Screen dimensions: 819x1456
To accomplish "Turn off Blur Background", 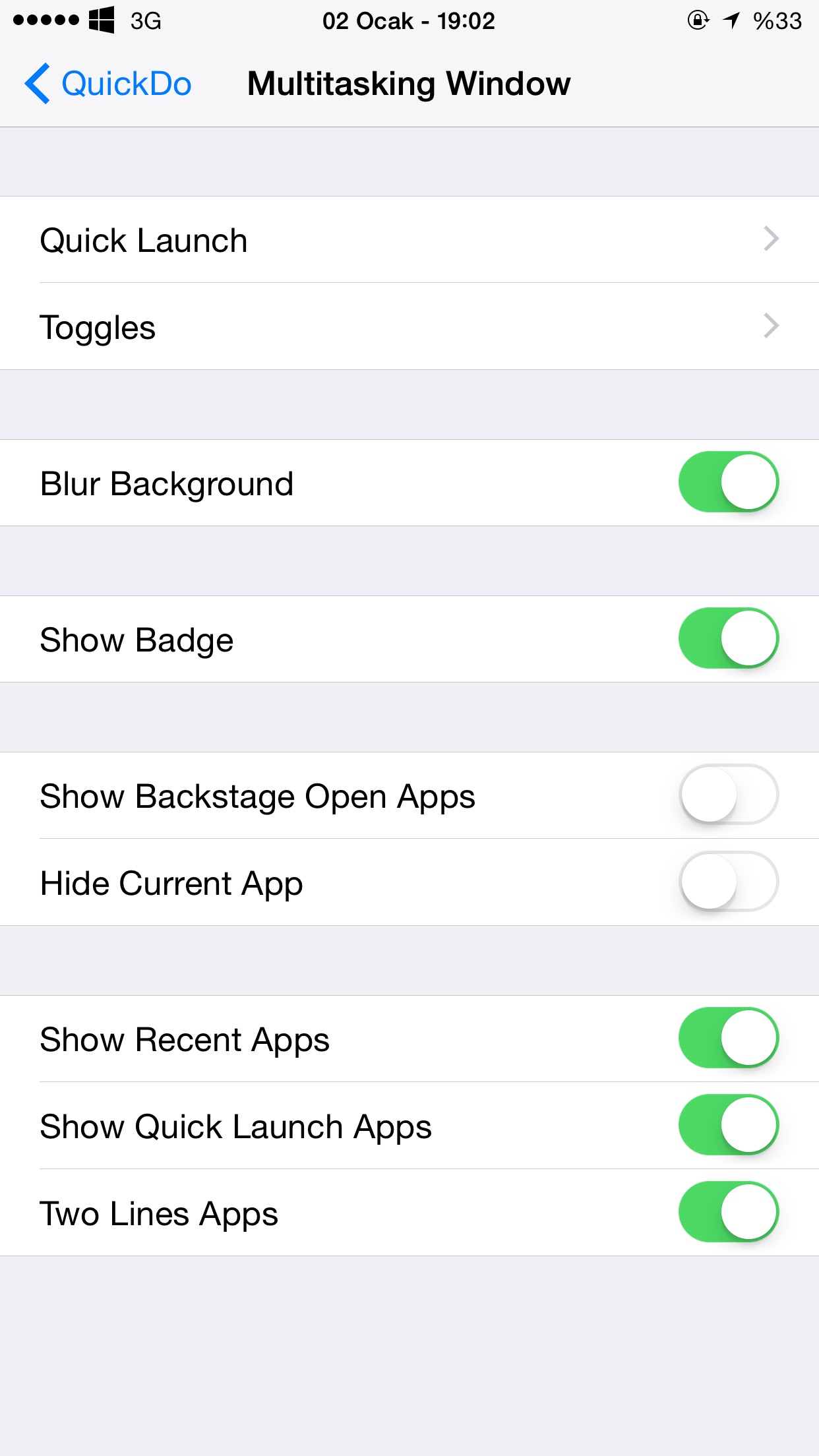I will (729, 482).
